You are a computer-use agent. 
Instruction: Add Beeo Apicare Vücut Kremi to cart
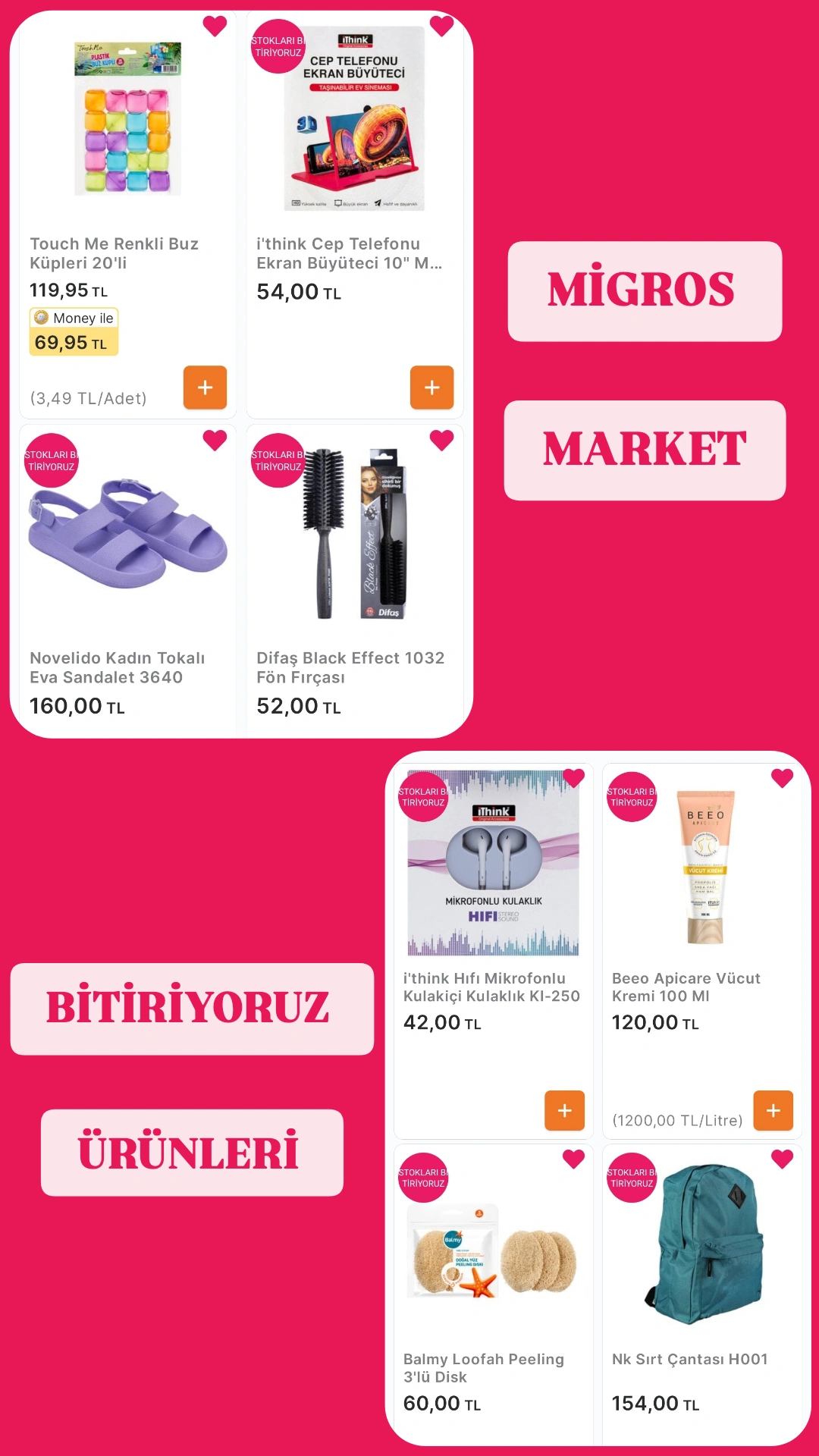click(x=772, y=1111)
